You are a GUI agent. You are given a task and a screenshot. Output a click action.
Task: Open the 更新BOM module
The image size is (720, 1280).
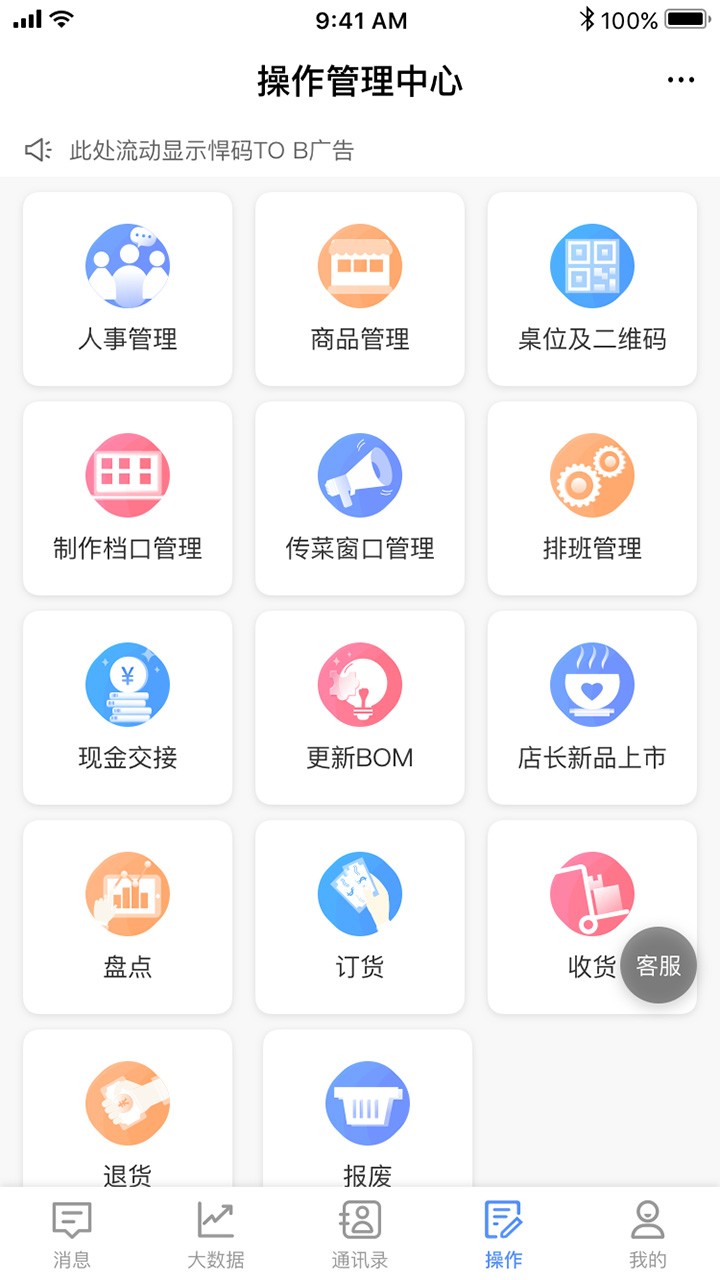(360, 708)
